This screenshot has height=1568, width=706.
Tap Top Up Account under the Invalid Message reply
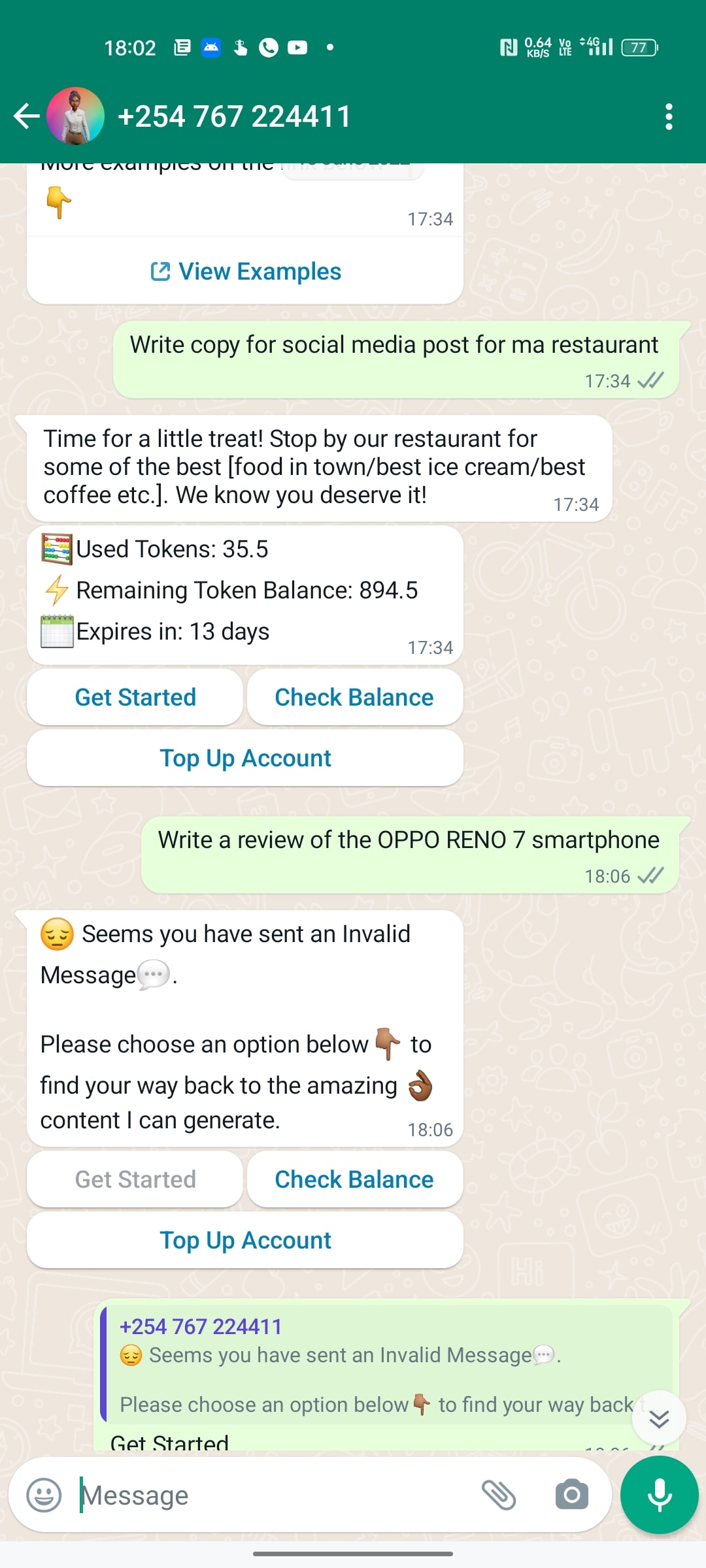click(246, 1240)
